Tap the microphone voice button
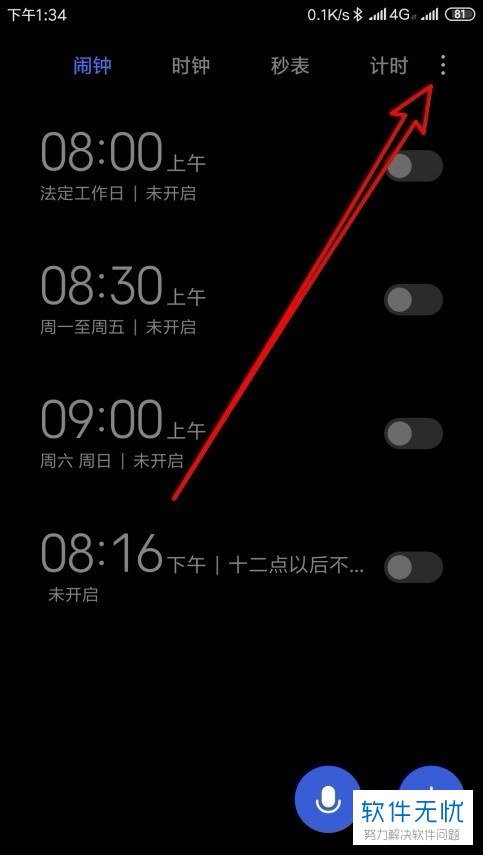Viewport: 483px width, 855px height. coord(328,799)
